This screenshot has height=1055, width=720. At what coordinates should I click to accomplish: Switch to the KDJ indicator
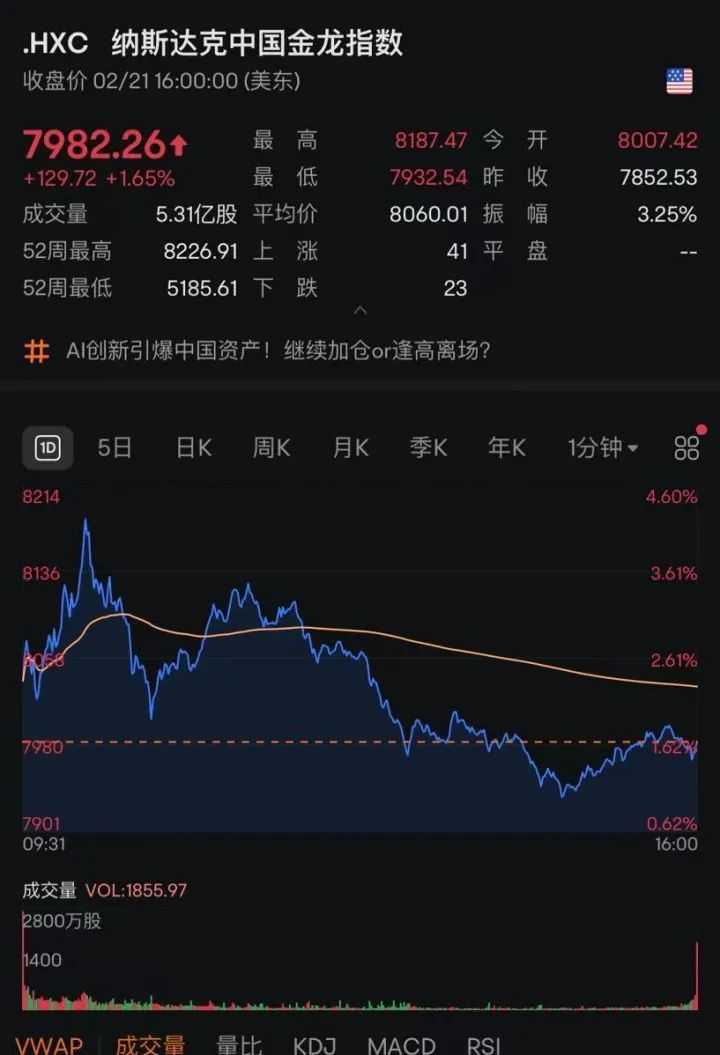314,1045
